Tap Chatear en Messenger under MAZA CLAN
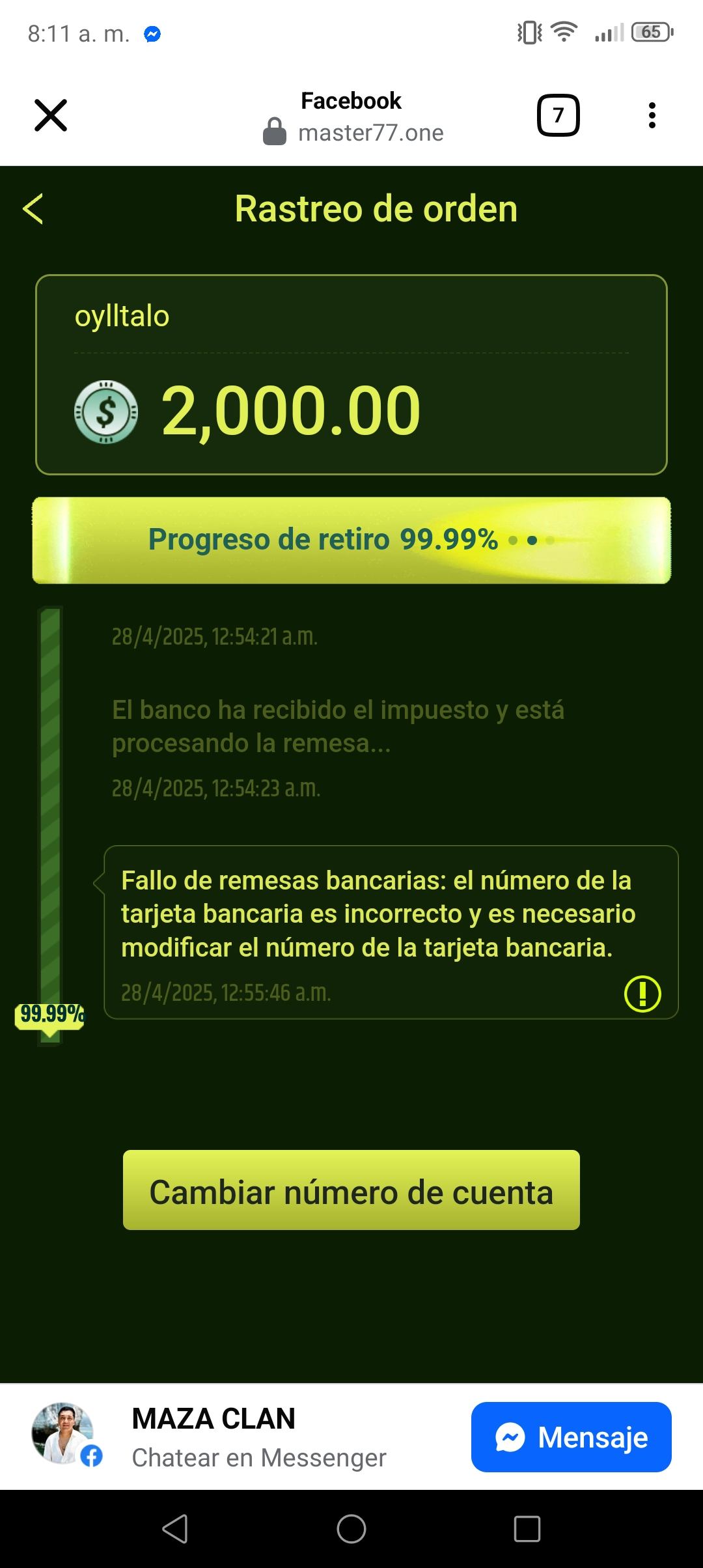The image size is (703, 1568). pos(260,1458)
